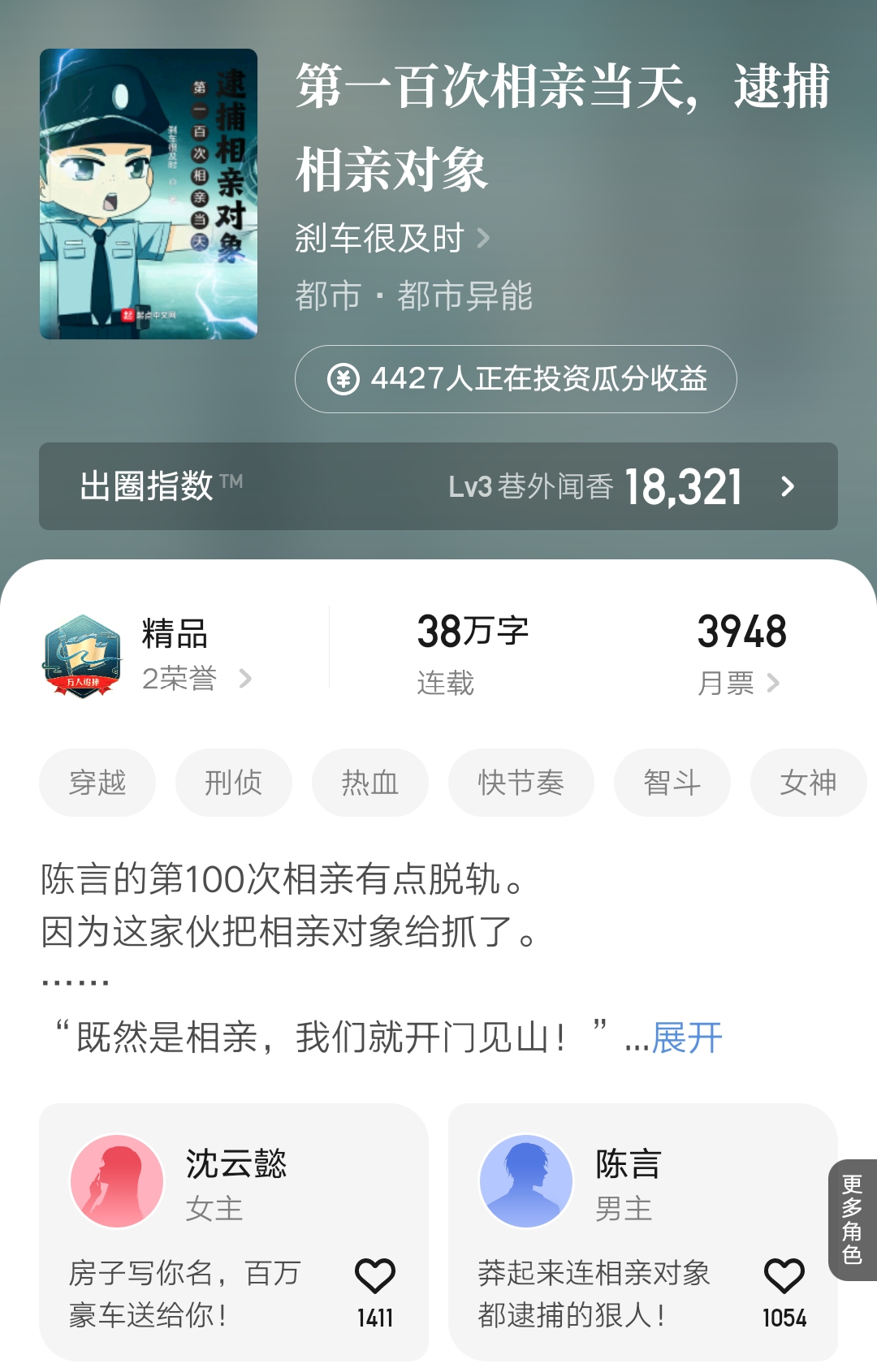Select the 穿越 tag
This screenshot has height=1372, width=877.
point(97,782)
